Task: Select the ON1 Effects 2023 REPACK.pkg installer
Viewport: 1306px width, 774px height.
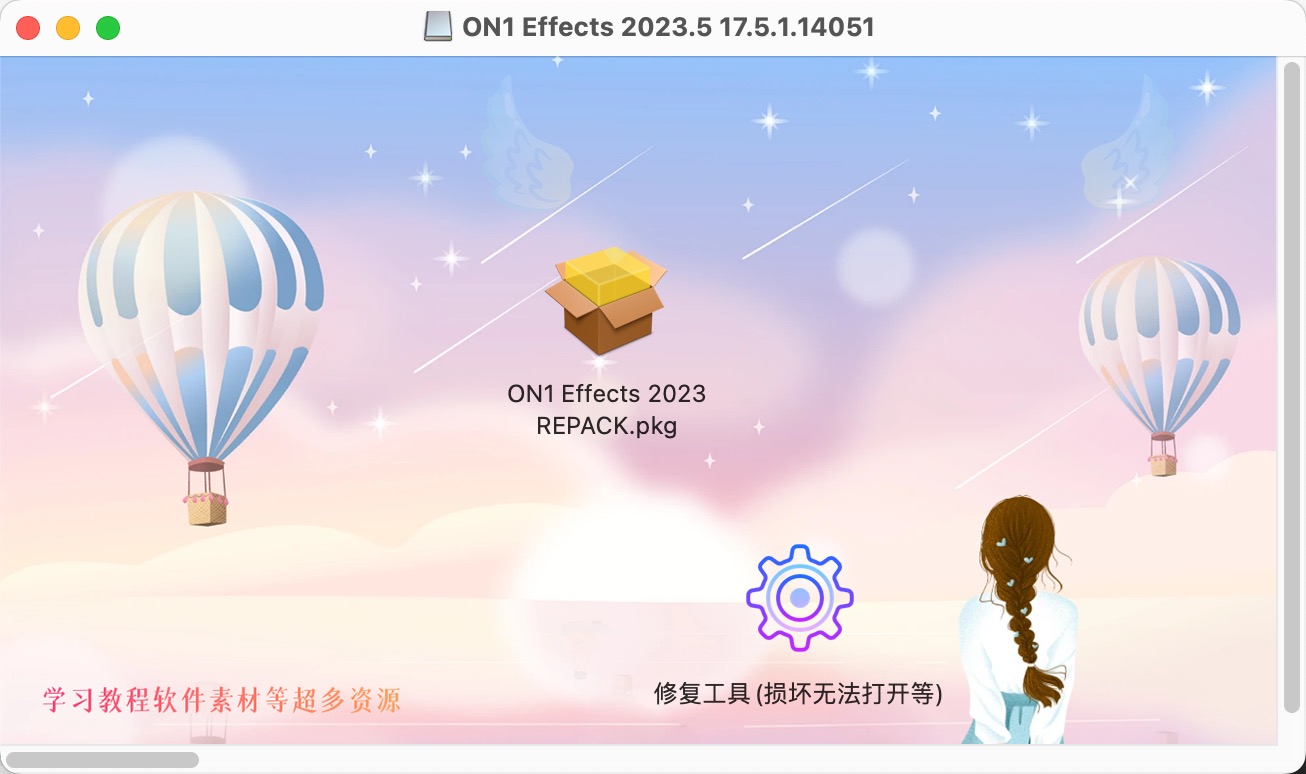Action: coord(605,301)
